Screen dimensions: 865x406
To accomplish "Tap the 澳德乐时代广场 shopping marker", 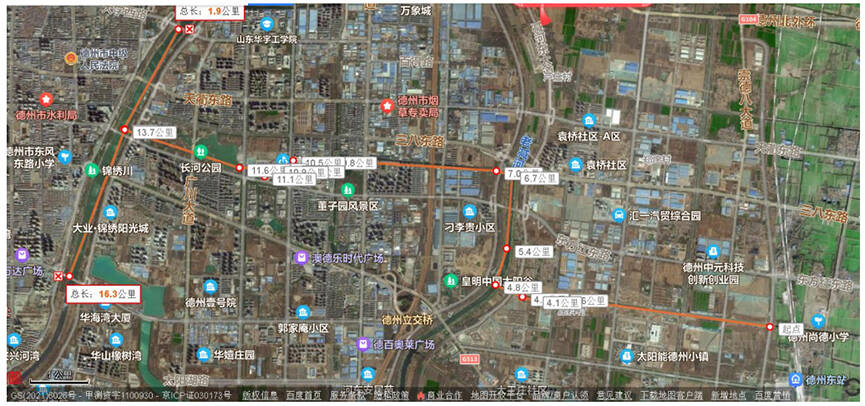I will pos(299,257).
